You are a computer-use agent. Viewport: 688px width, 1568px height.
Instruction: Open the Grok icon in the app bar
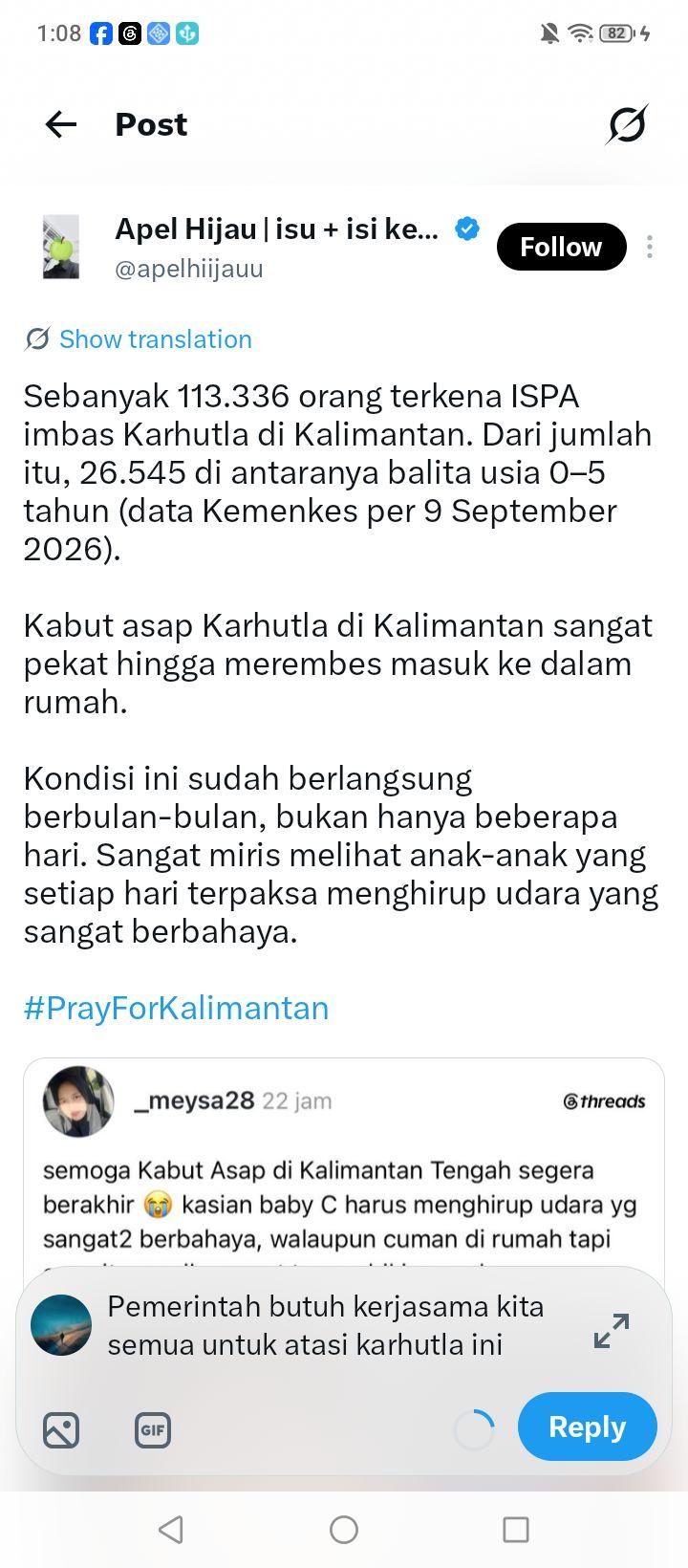pos(627,124)
